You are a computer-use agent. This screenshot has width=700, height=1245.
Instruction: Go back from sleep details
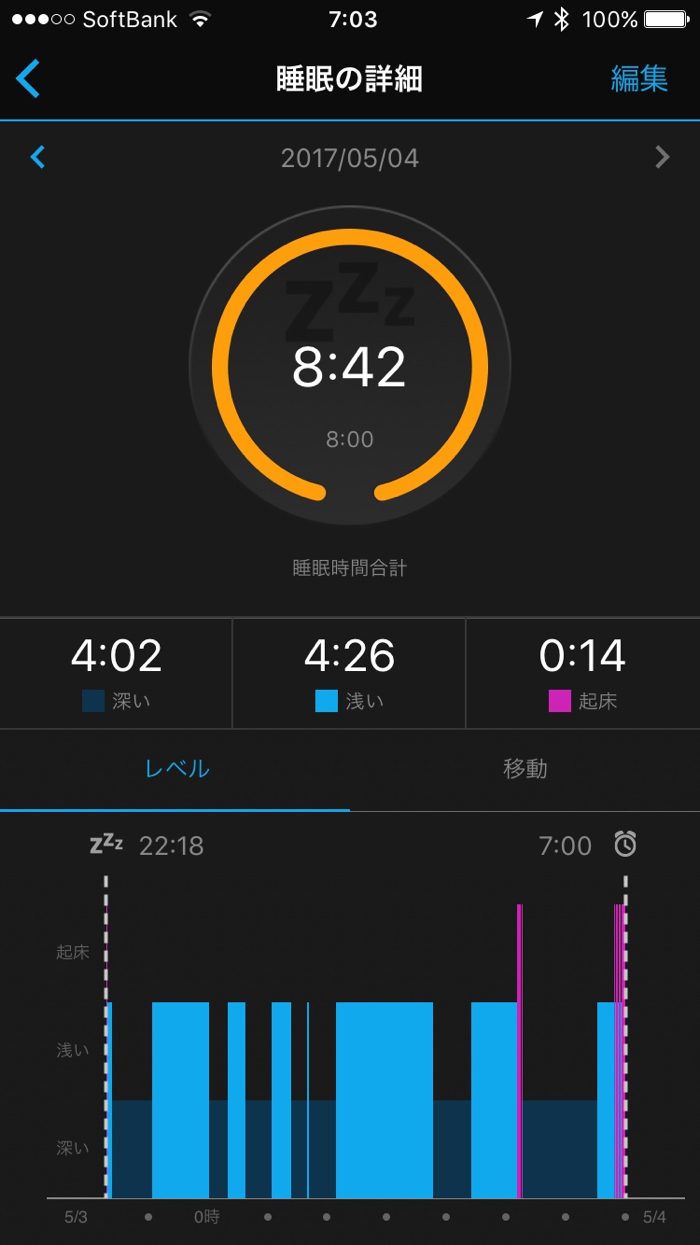[29, 79]
